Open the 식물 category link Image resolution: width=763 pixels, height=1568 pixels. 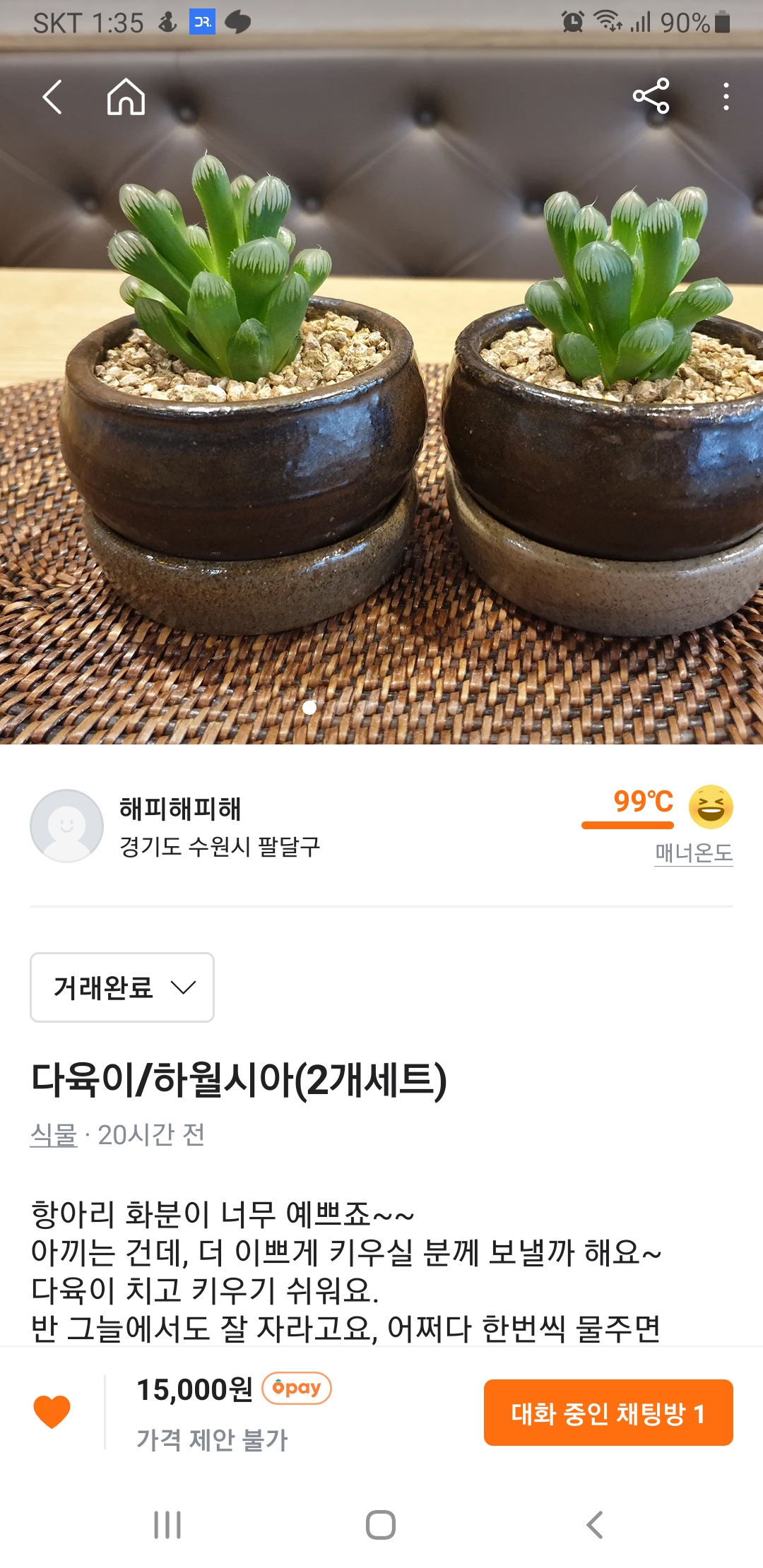(54, 1135)
